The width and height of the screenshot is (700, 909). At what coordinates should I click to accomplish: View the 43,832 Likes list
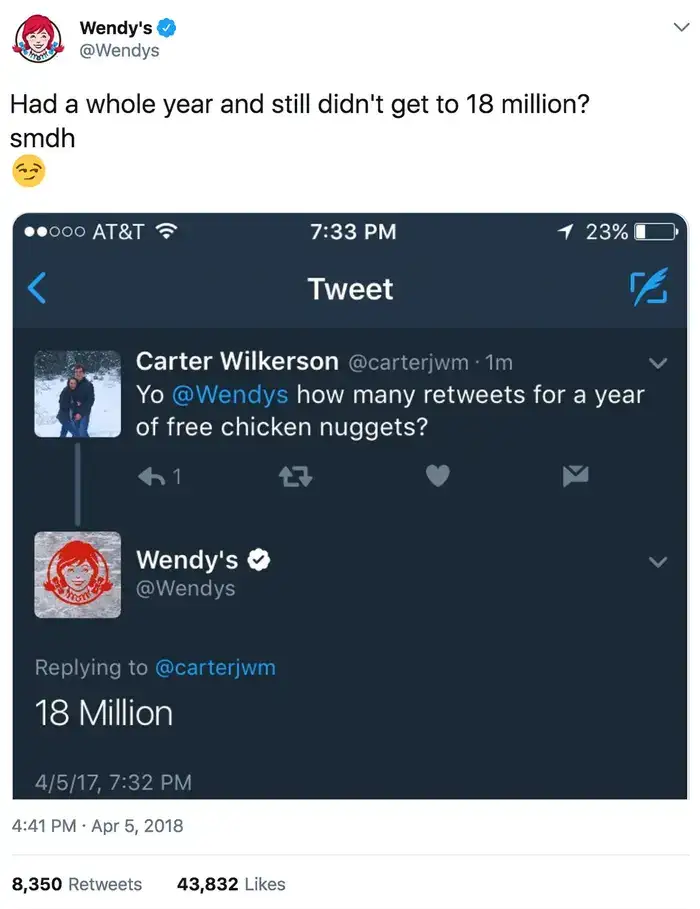point(231,884)
